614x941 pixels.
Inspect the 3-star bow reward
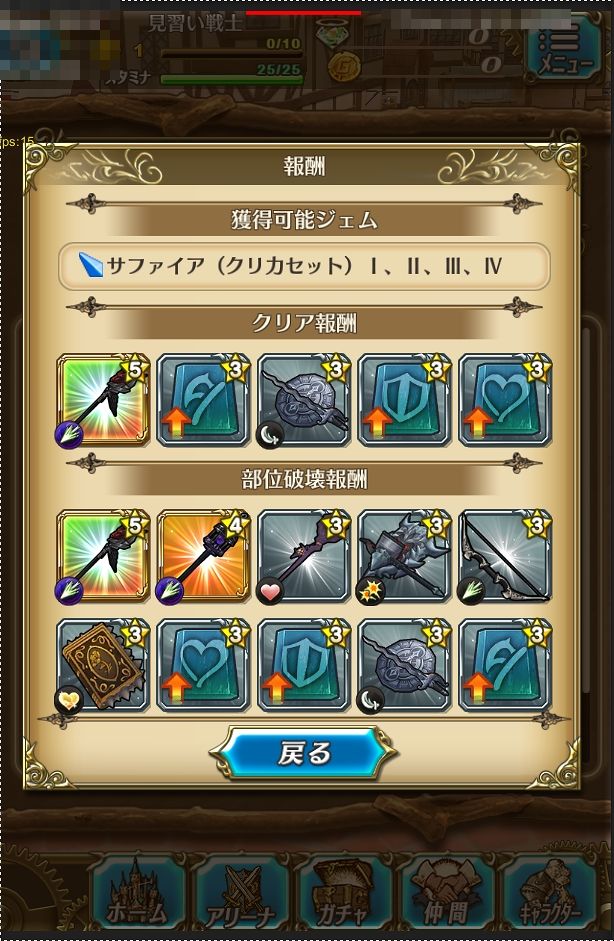coord(505,557)
